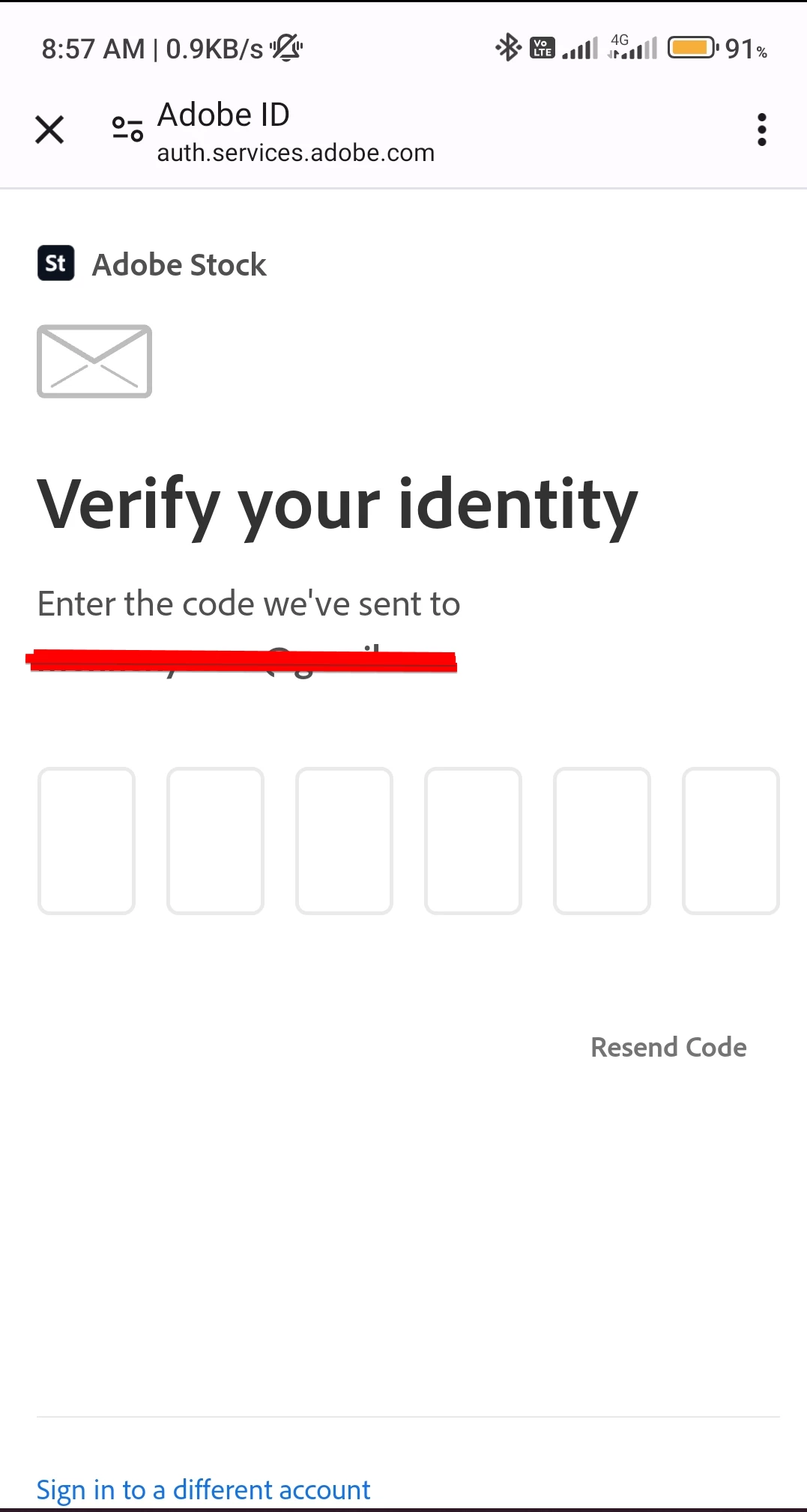Resend the verification code

(x=668, y=1047)
